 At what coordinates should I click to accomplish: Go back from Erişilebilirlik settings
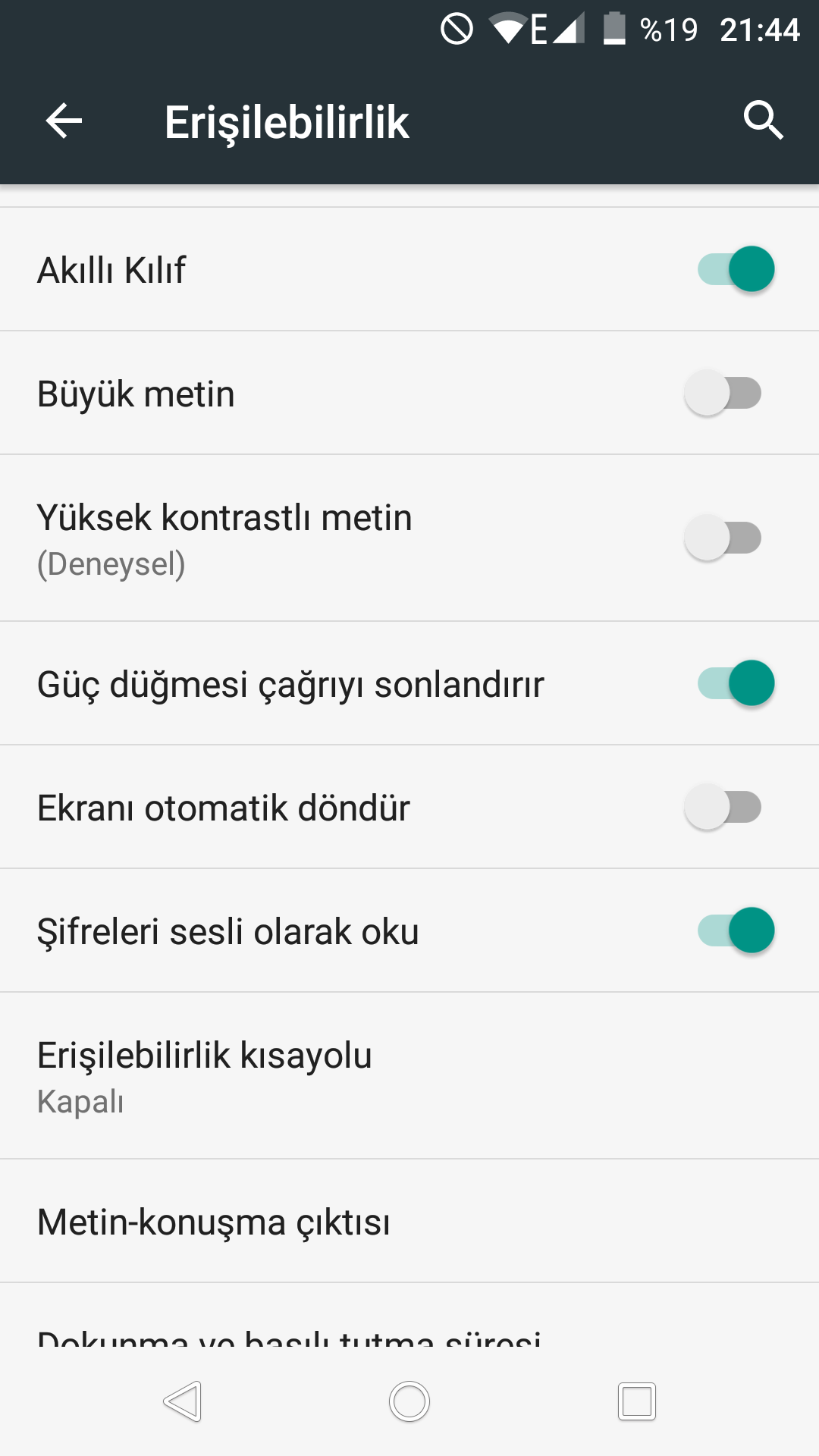click(64, 121)
